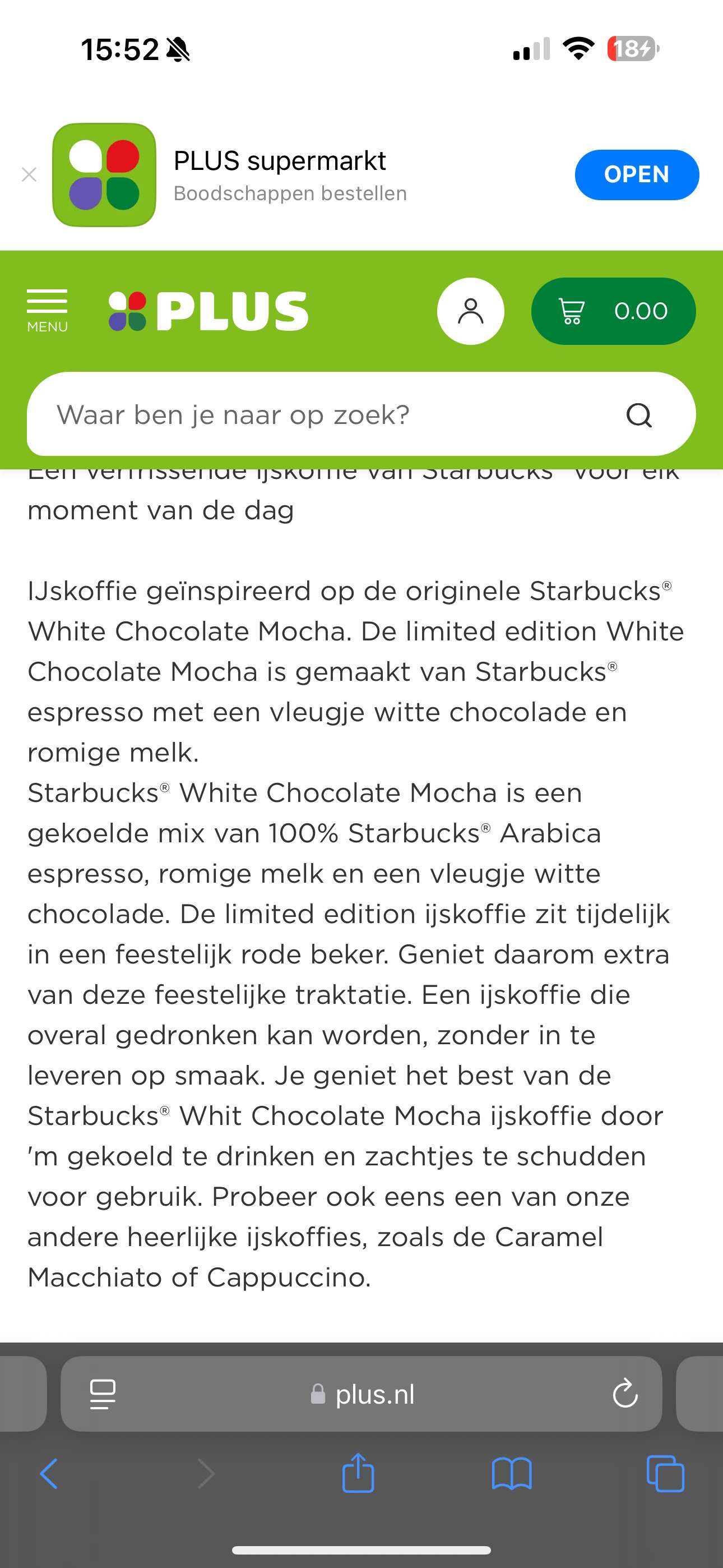
Task: Tap the plus.nl address bar
Action: click(361, 1394)
